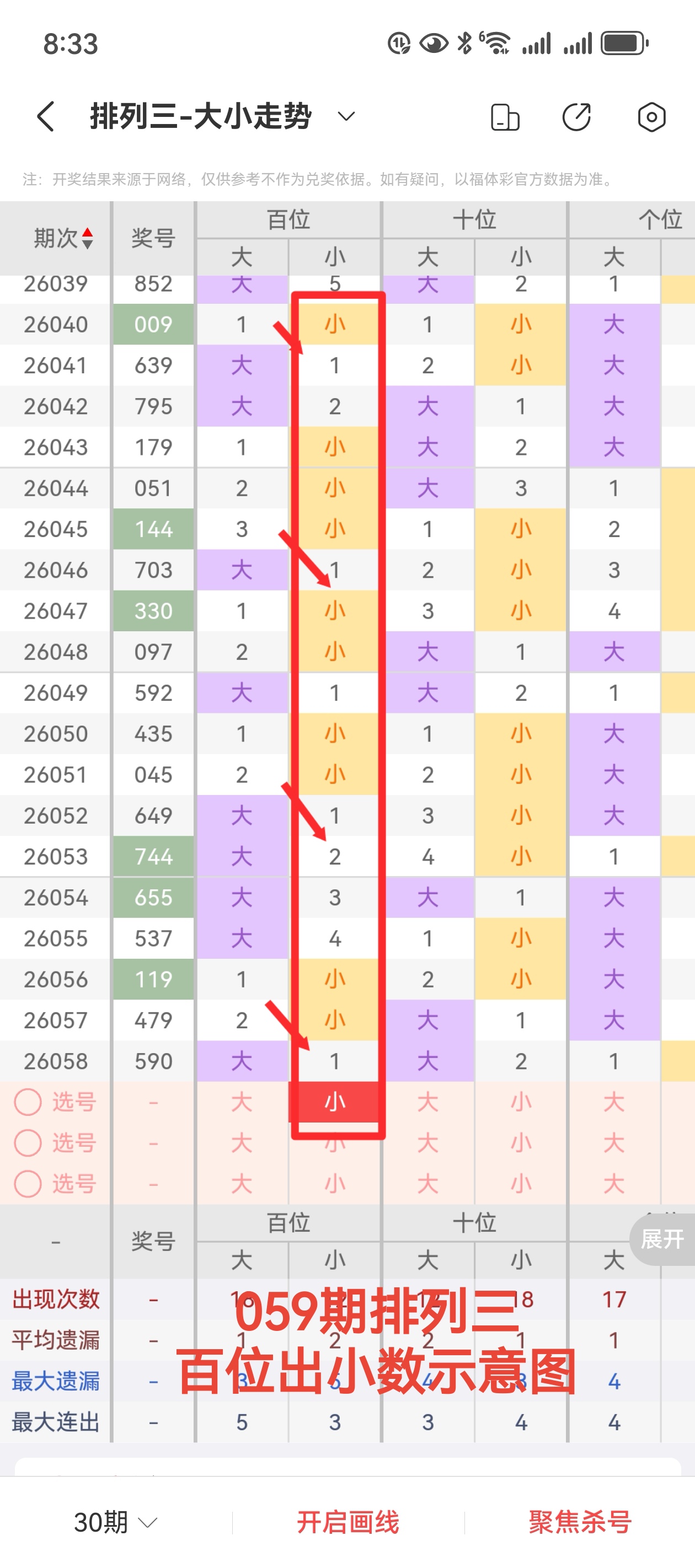
Task: Go back to the previous page
Action: (x=46, y=116)
